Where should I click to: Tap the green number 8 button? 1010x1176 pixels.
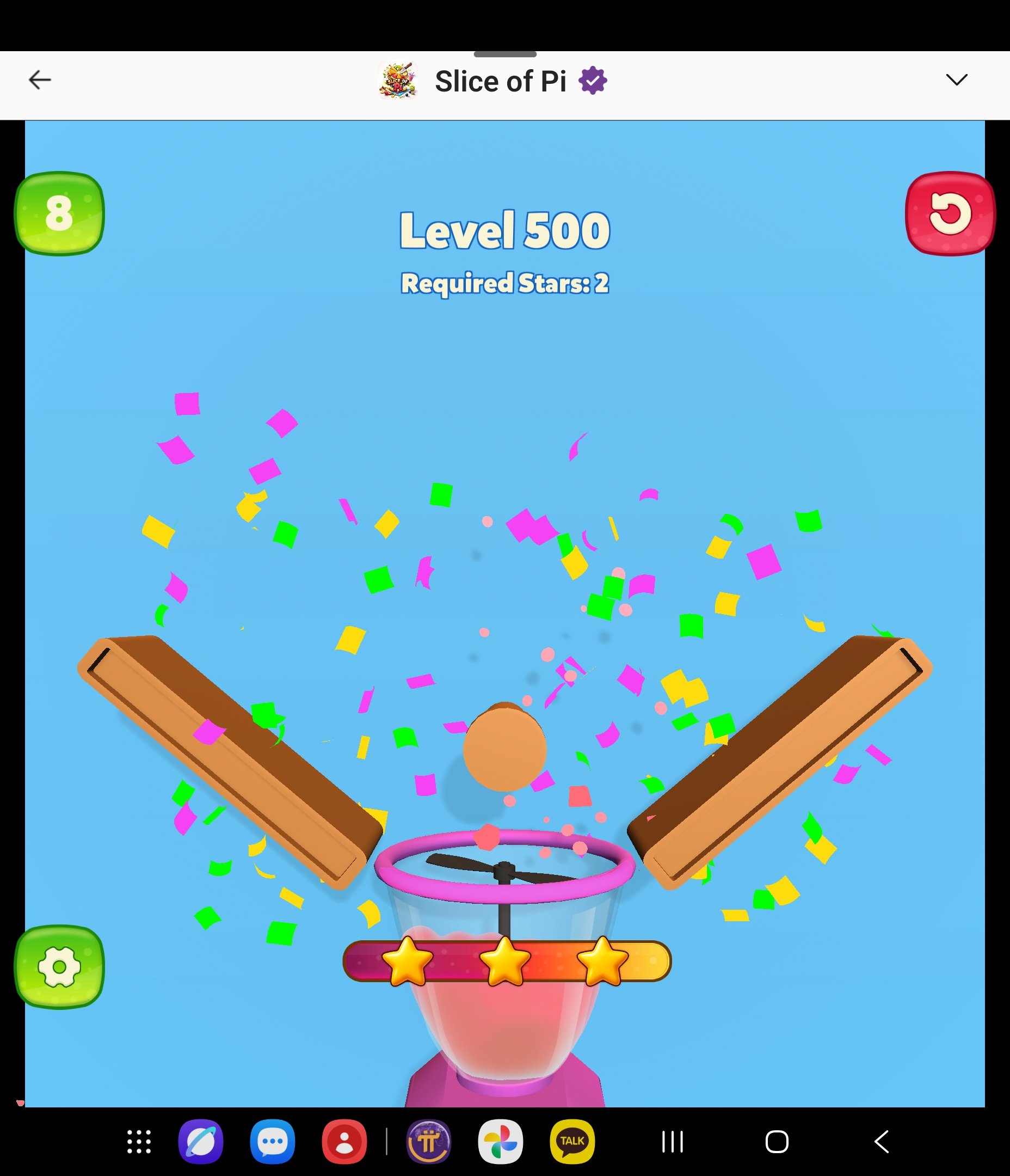click(59, 213)
